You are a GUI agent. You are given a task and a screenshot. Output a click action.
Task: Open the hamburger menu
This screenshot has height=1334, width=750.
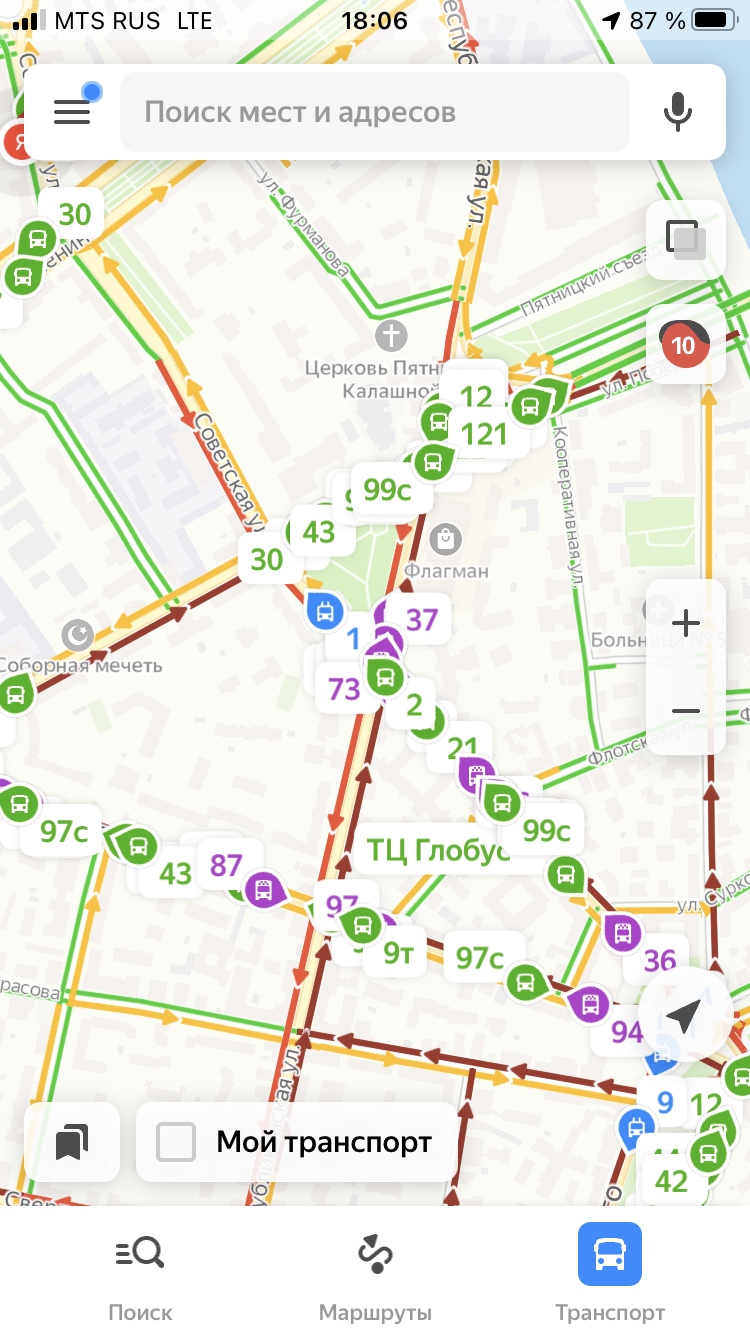[x=72, y=111]
